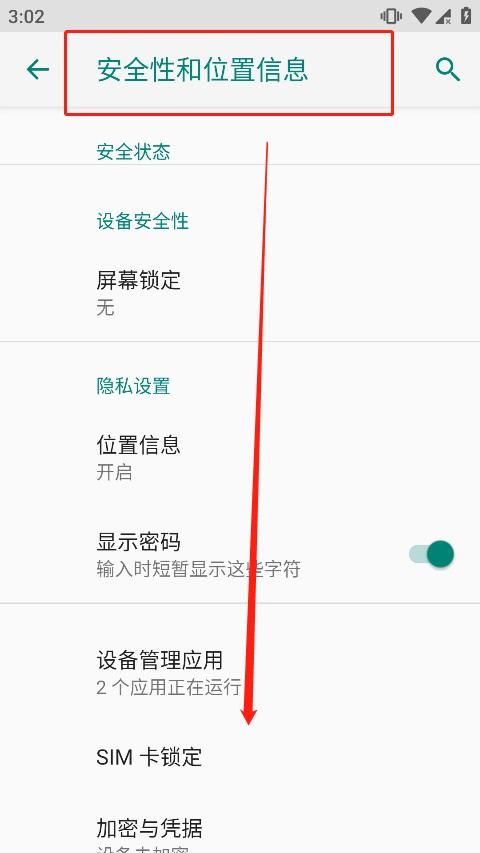480x853 pixels.
Task: Open 位置信息 location settings
Action: [x=240, y=457]
